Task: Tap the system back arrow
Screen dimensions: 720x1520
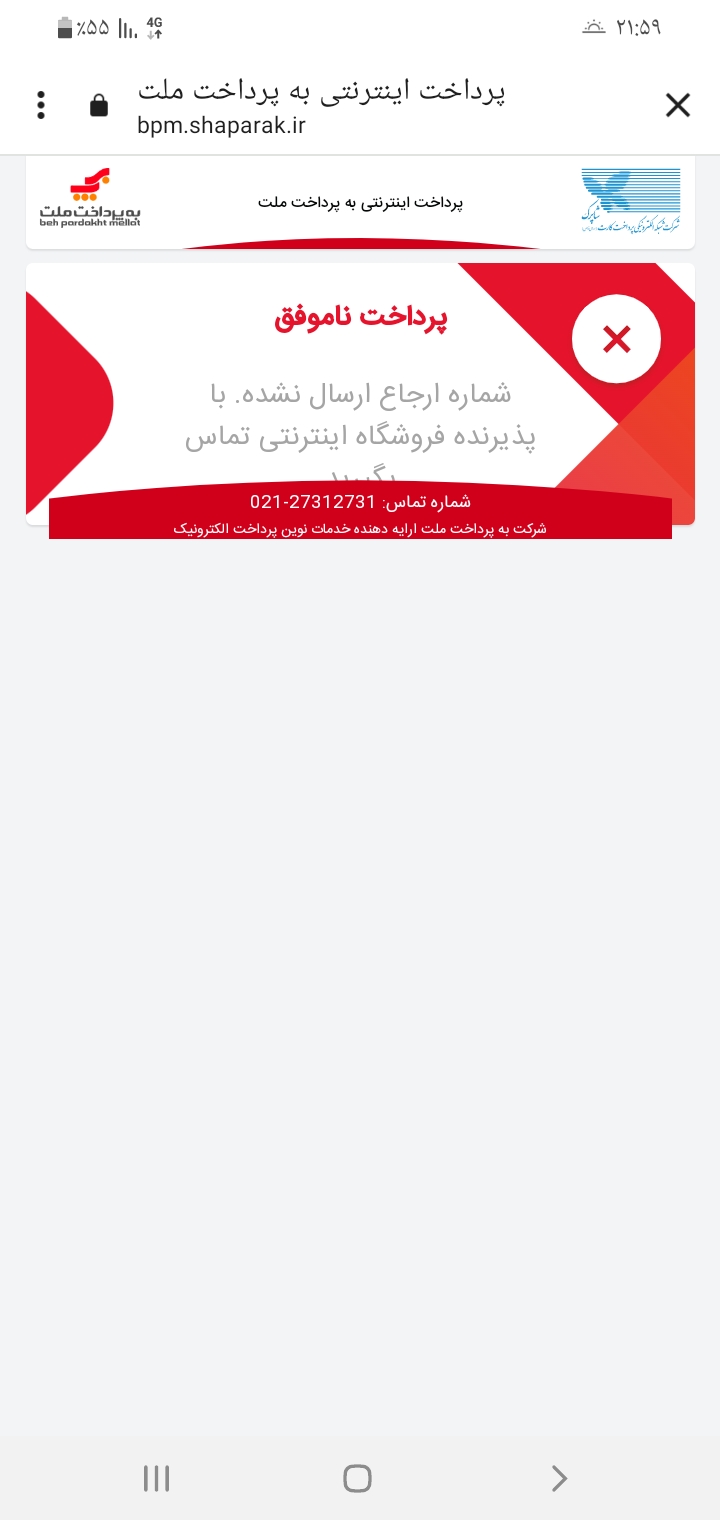Action: click(560, 1478)
